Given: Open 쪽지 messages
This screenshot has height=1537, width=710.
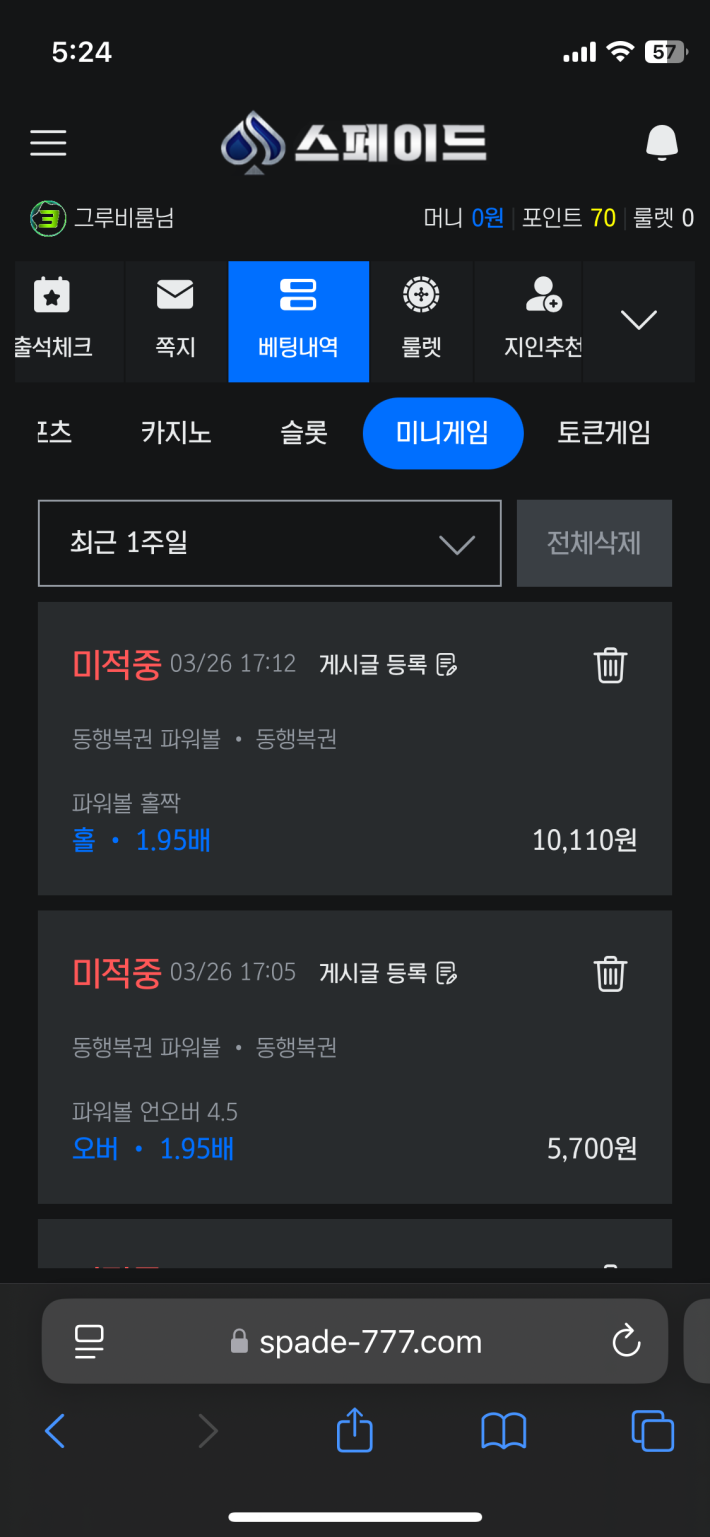Looking at the screenshot, I should (176, 322).
